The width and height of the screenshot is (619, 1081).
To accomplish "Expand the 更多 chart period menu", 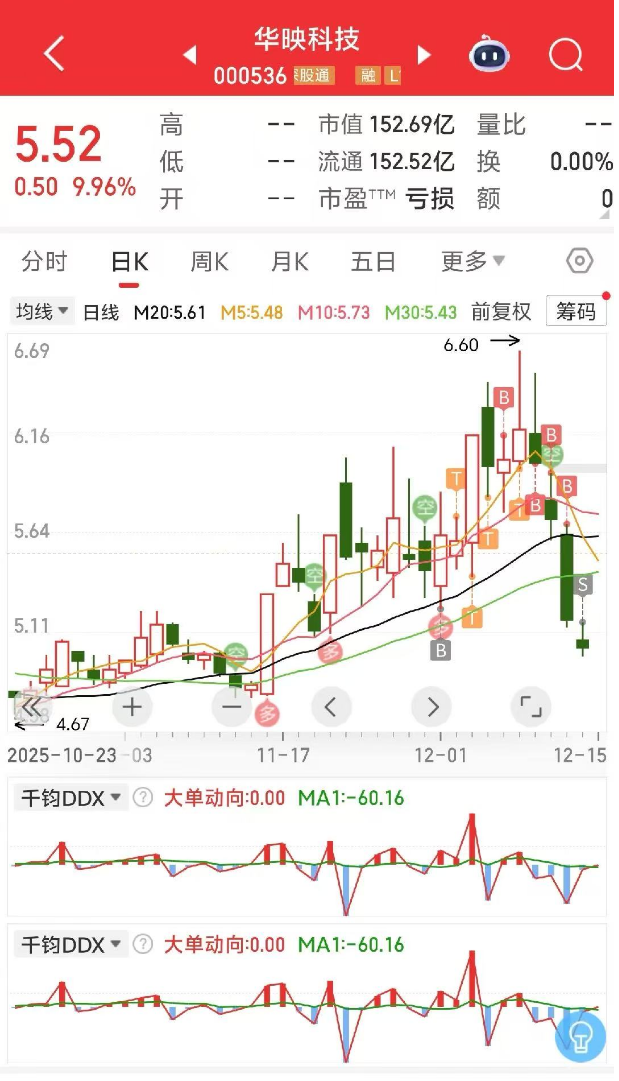I will point(473,261).
